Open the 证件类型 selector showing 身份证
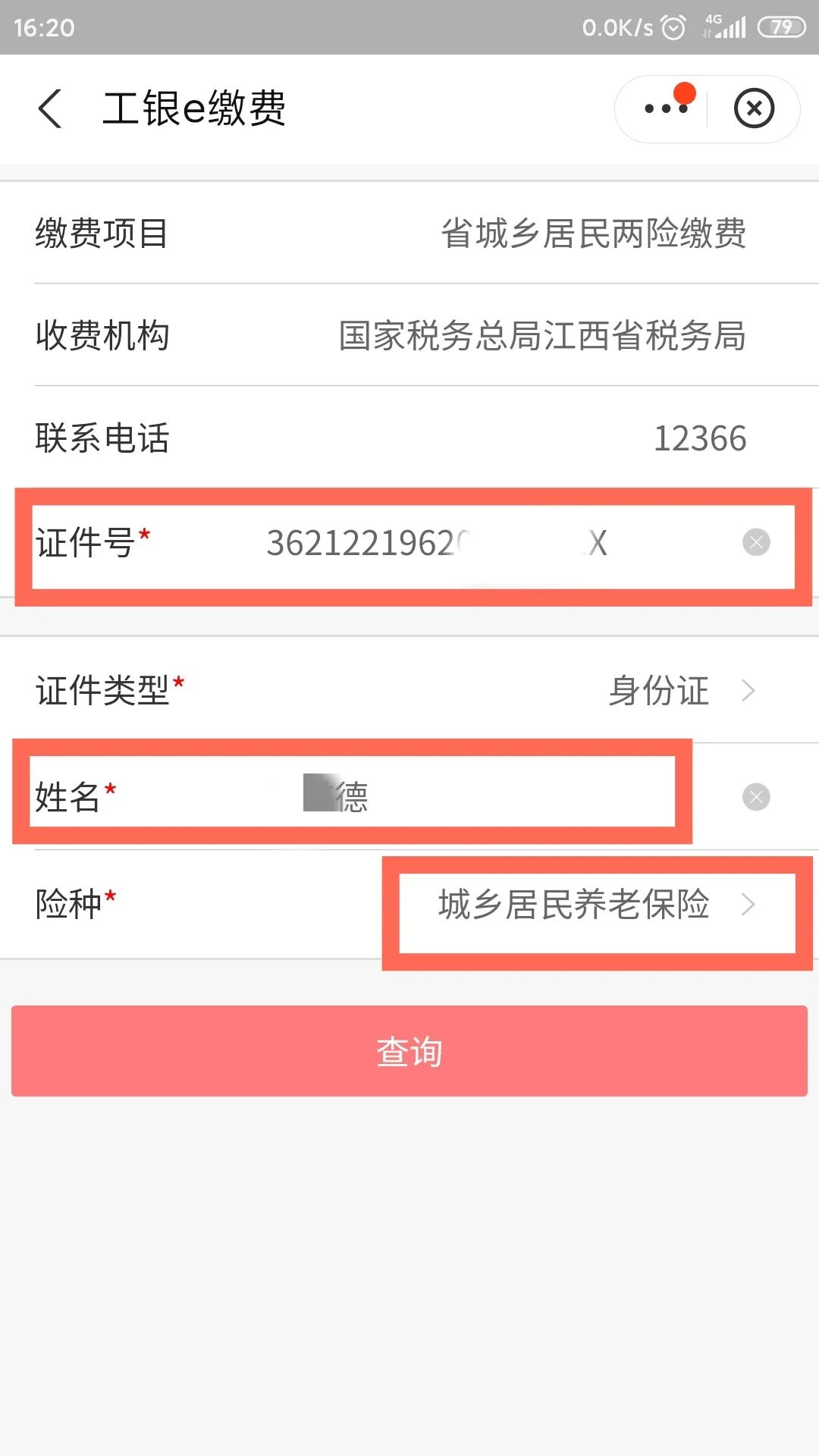This screenshot has height=1456, width=819. coord(658,691)
